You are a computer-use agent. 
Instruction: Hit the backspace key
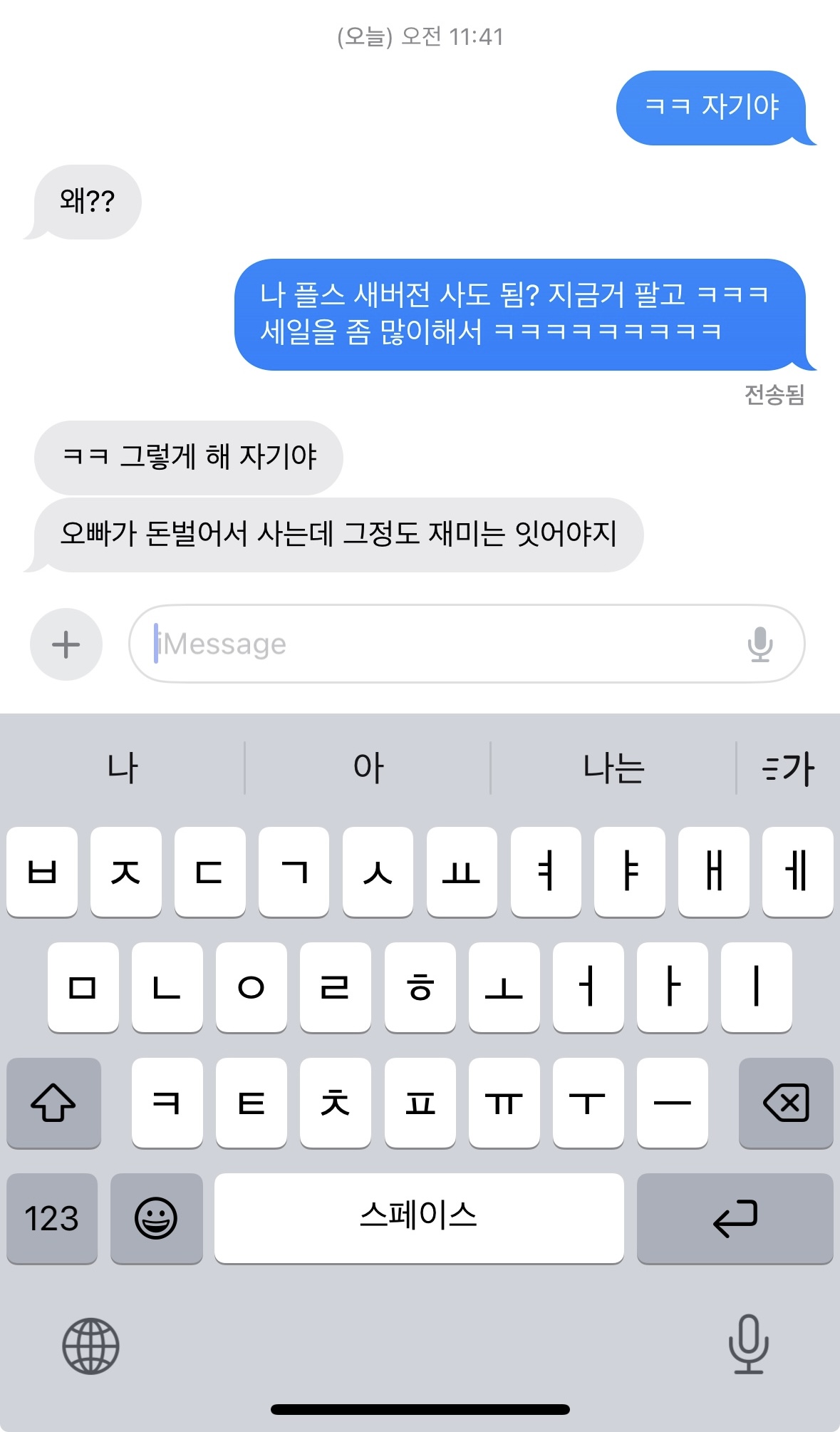[785, 1103]
